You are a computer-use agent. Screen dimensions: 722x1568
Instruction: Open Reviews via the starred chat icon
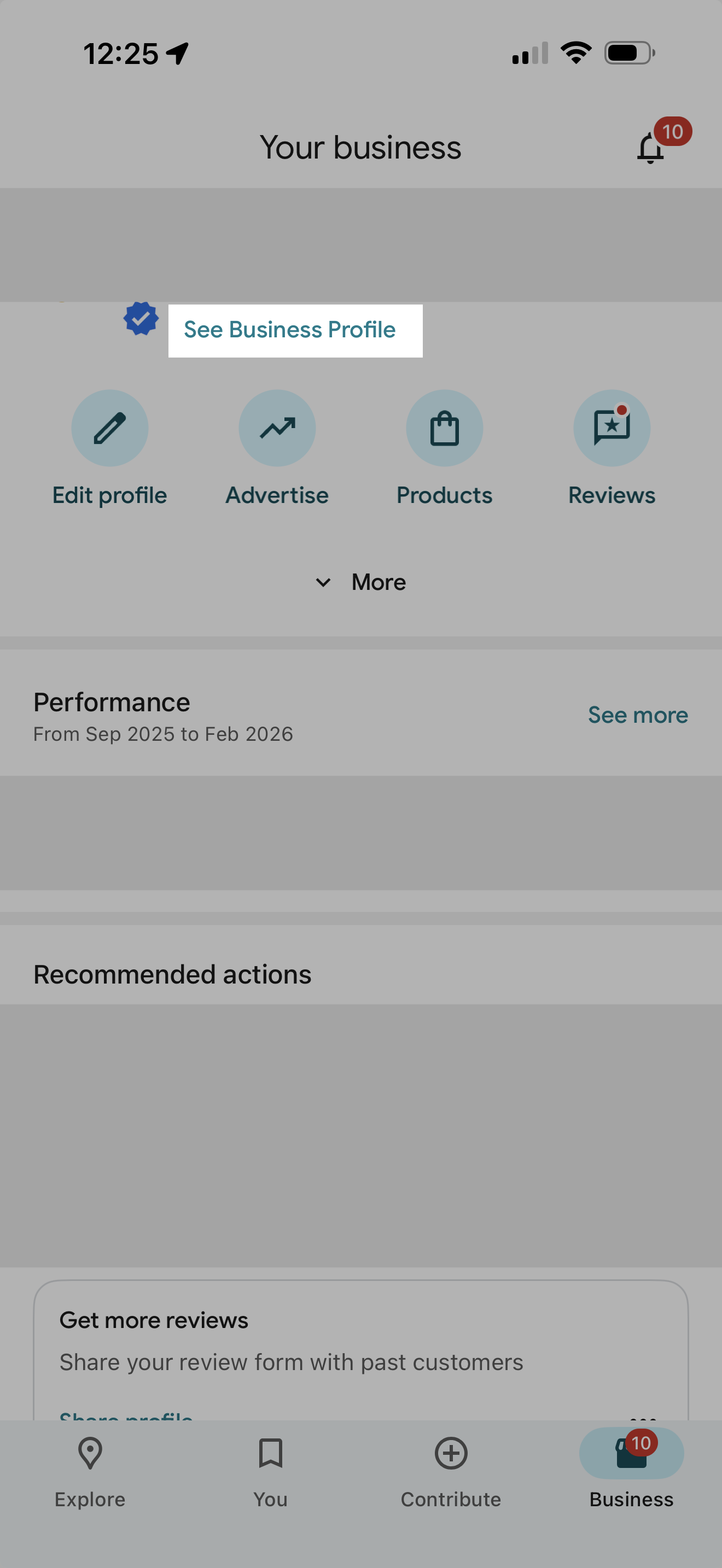point(611,428)
